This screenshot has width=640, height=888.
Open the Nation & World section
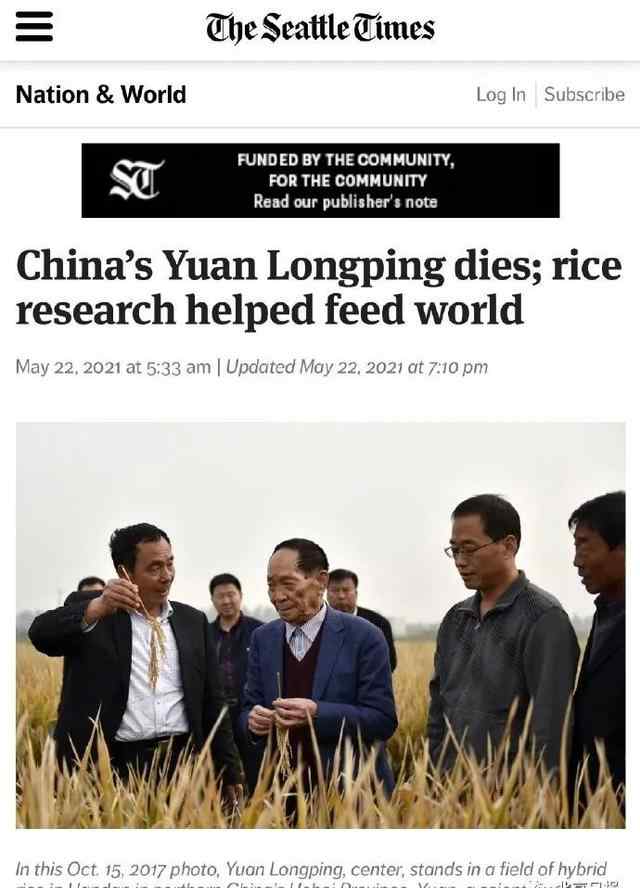pos(101,95)
